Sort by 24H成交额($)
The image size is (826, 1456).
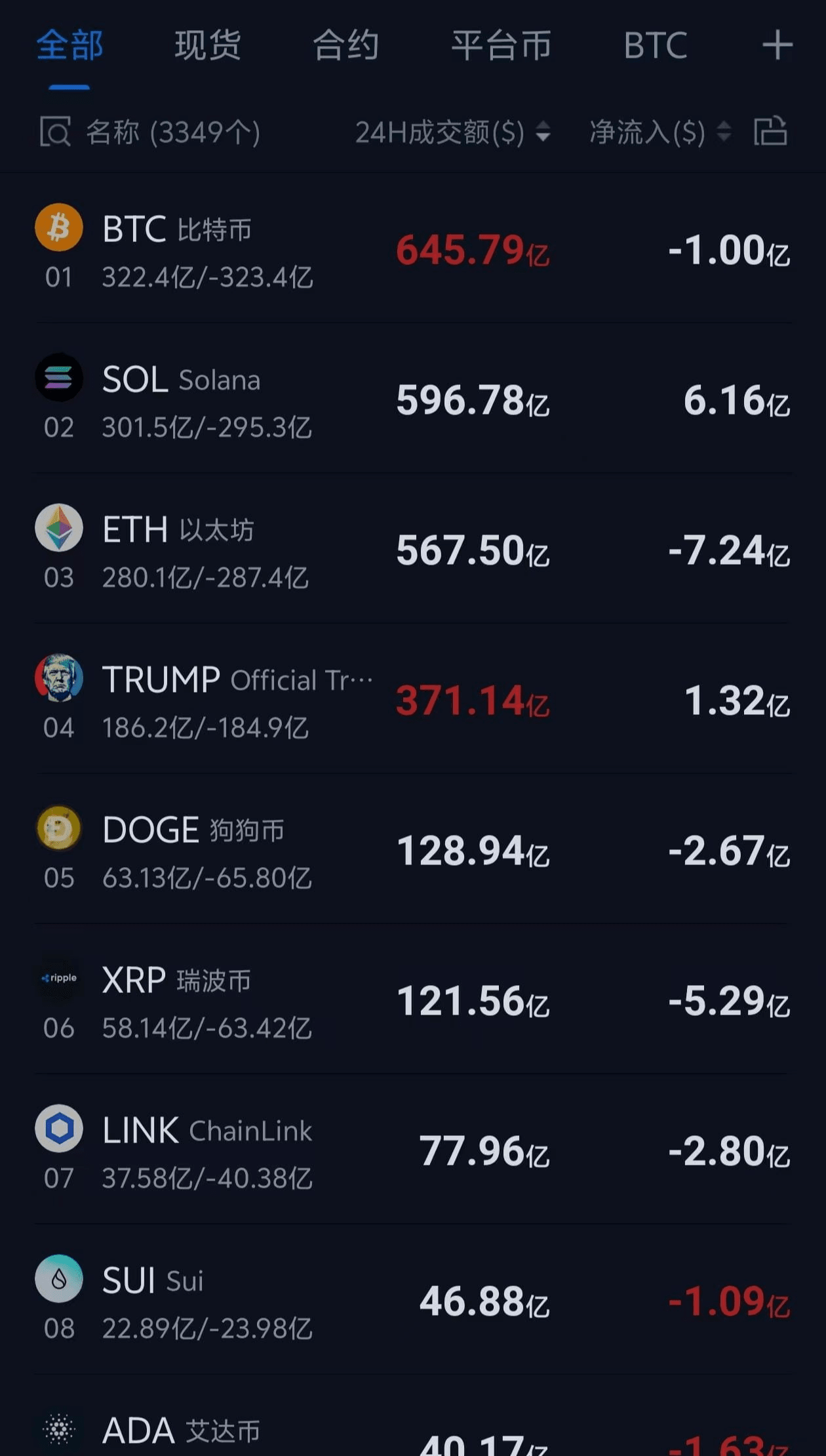[452, 132]
